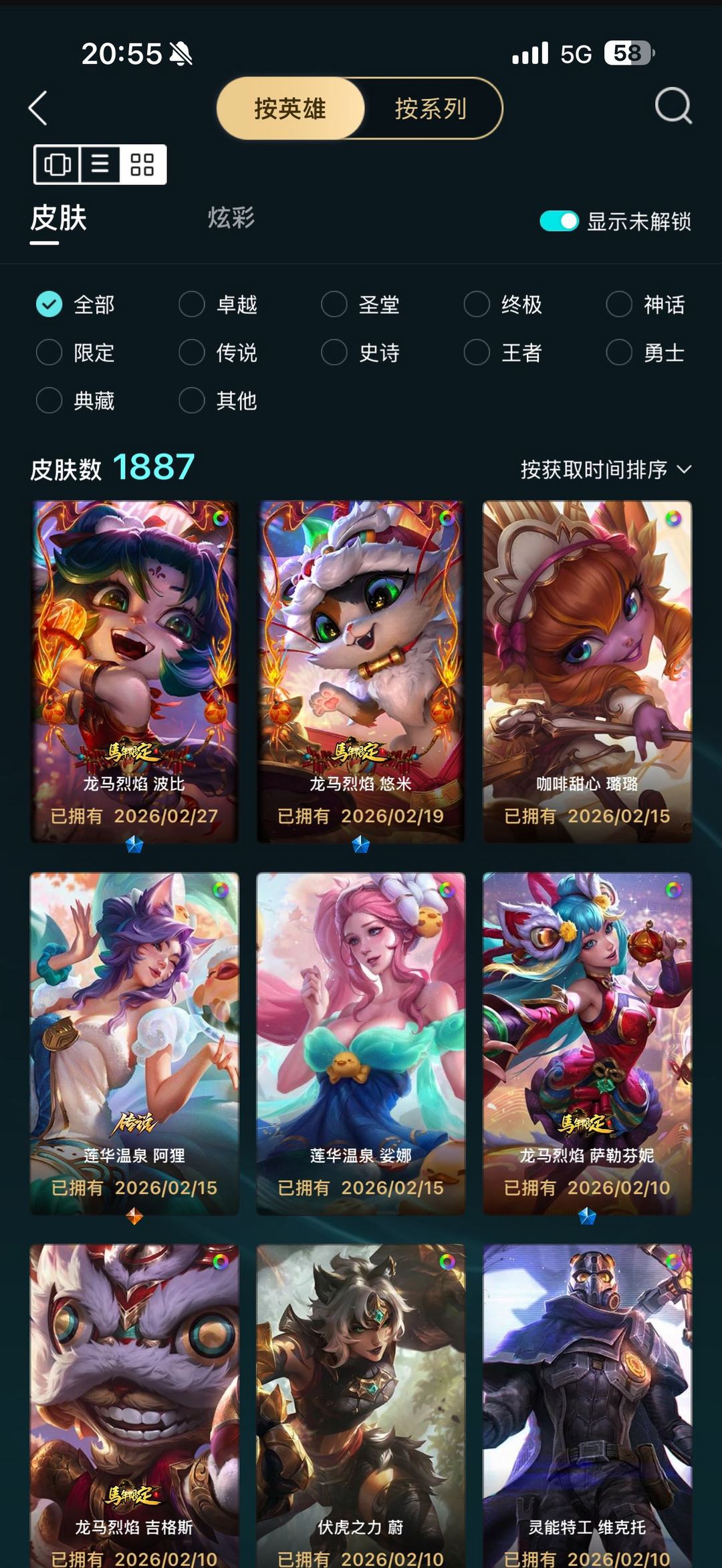Choose the 神话 filter
Image resolution: width=722 pixels, height=1568 pixels.
[x=646, y=305]
